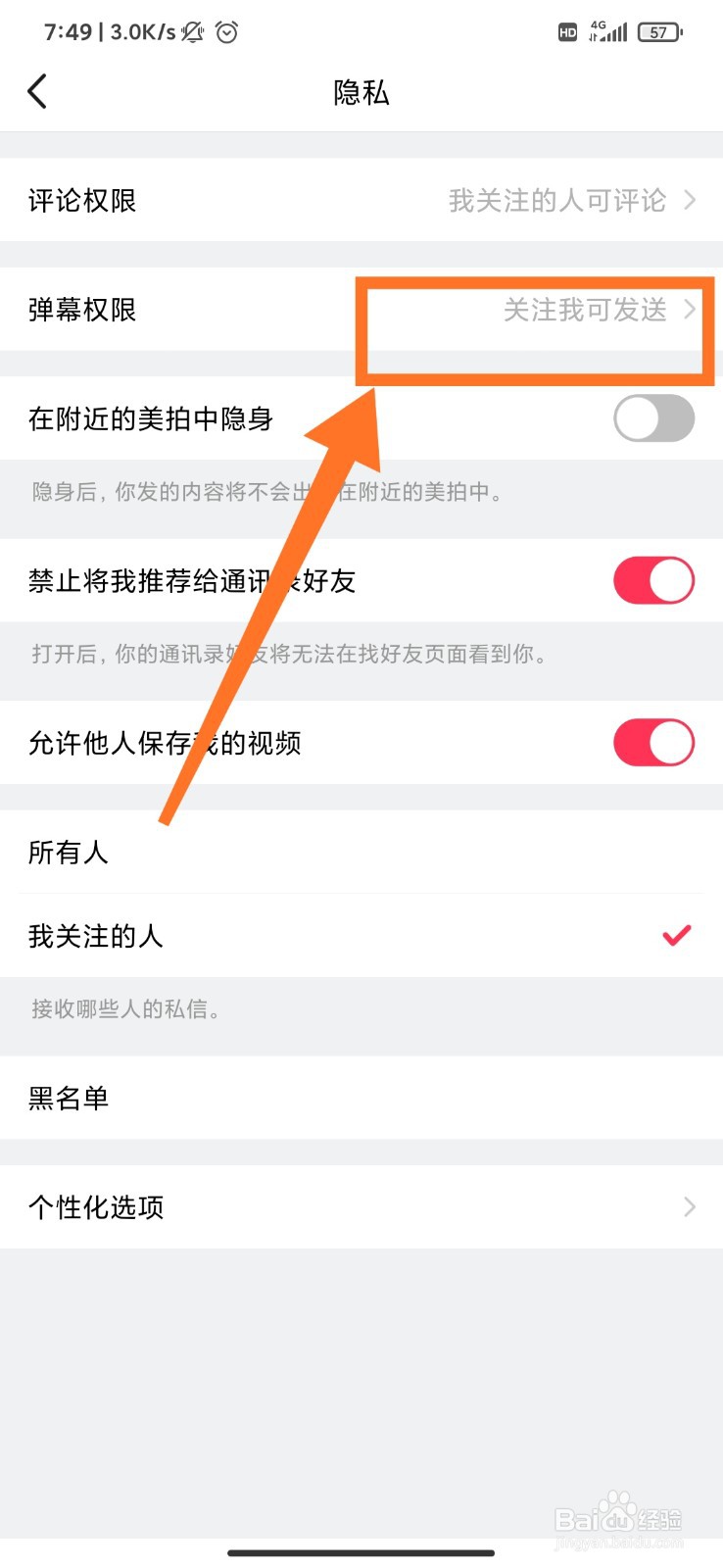Enable the 在附近的美拍中隐身 toggle
The image size is (723, 1568).
point(653,418)
